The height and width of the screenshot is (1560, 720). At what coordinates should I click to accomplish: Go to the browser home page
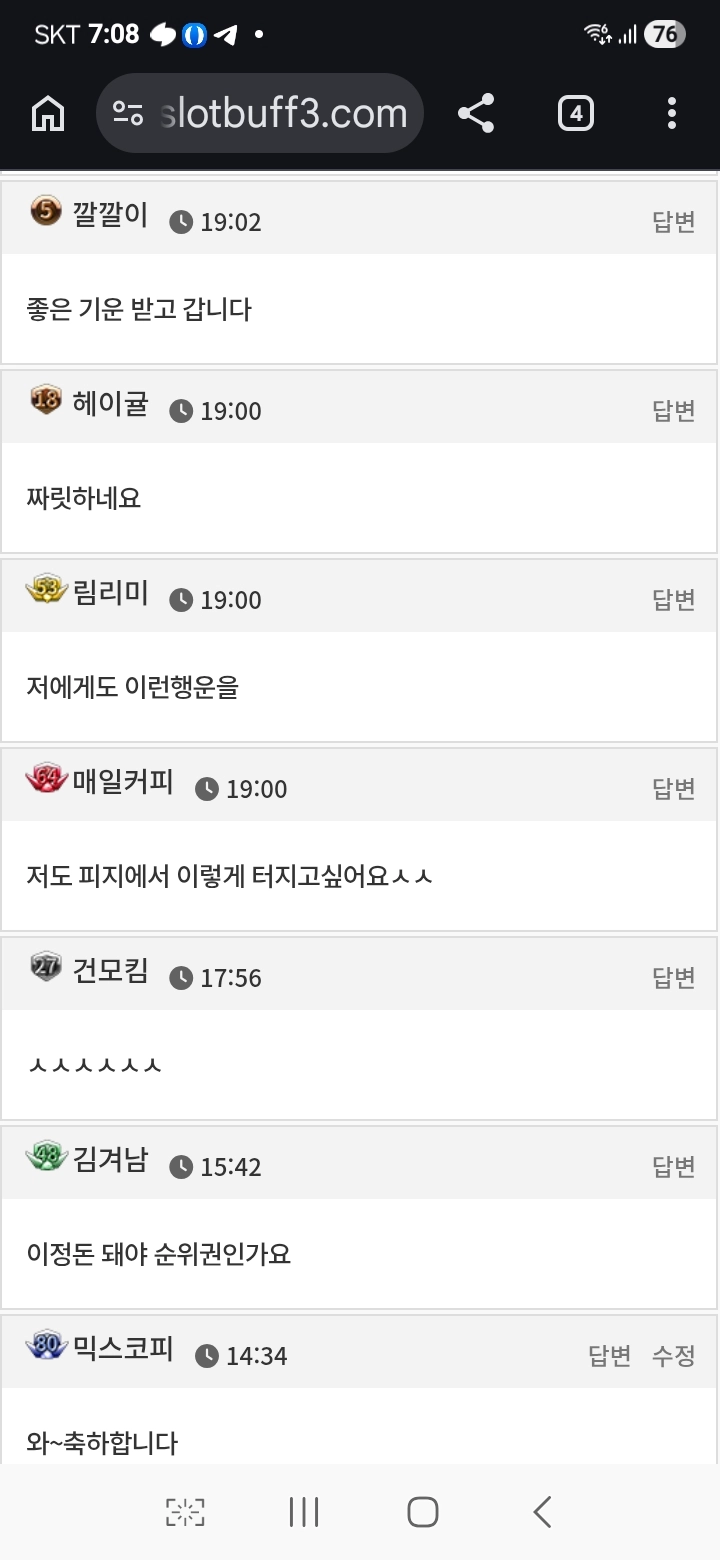click(48, 114)
